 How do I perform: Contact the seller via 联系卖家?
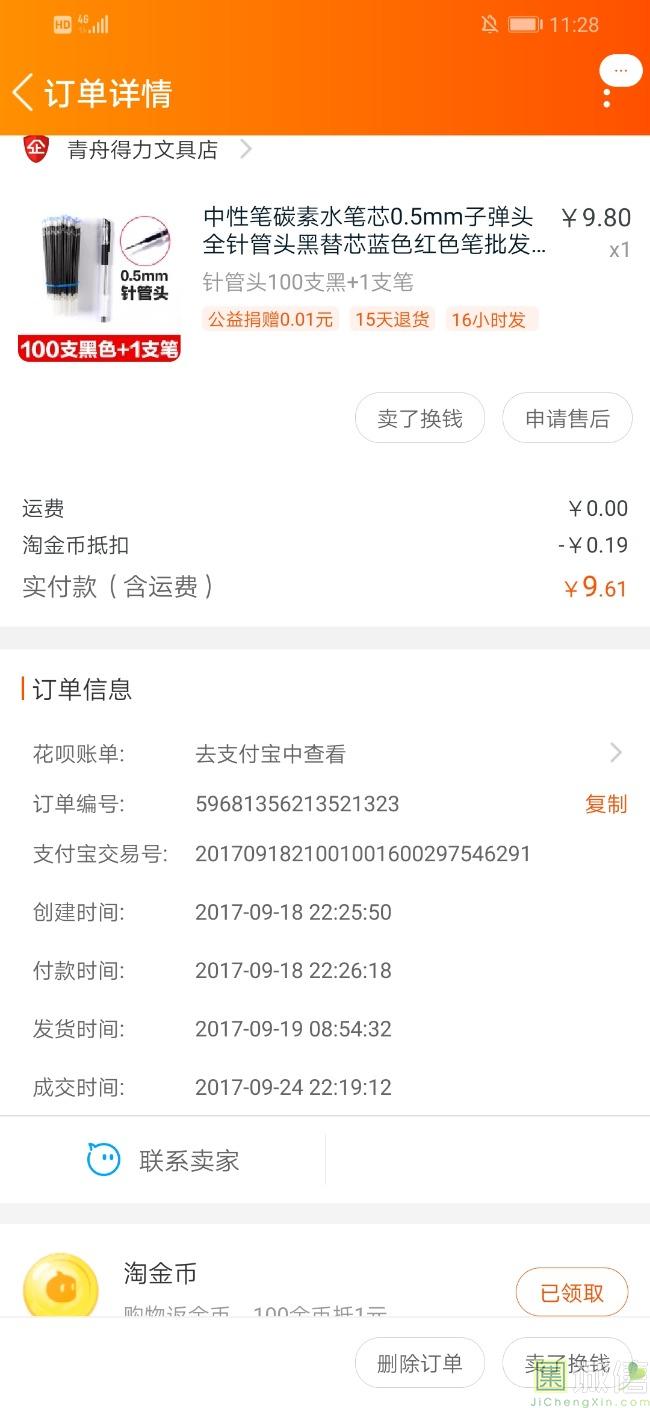(x=163, y=1160)
